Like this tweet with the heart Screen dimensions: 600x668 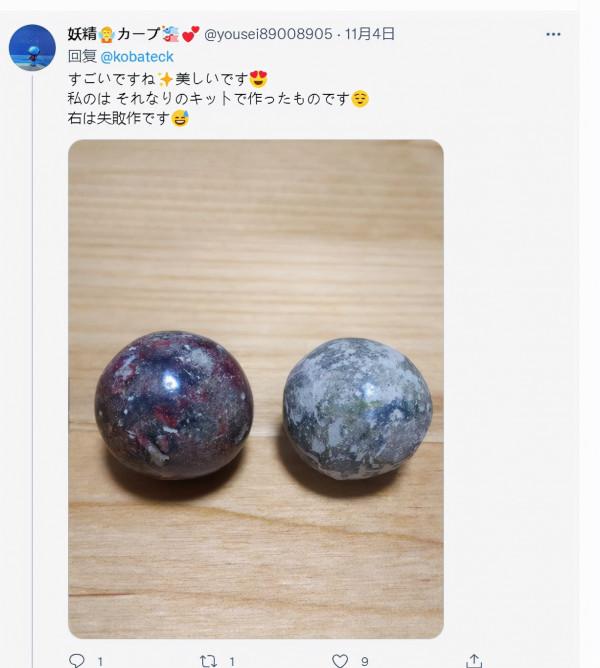click(340, 659)
